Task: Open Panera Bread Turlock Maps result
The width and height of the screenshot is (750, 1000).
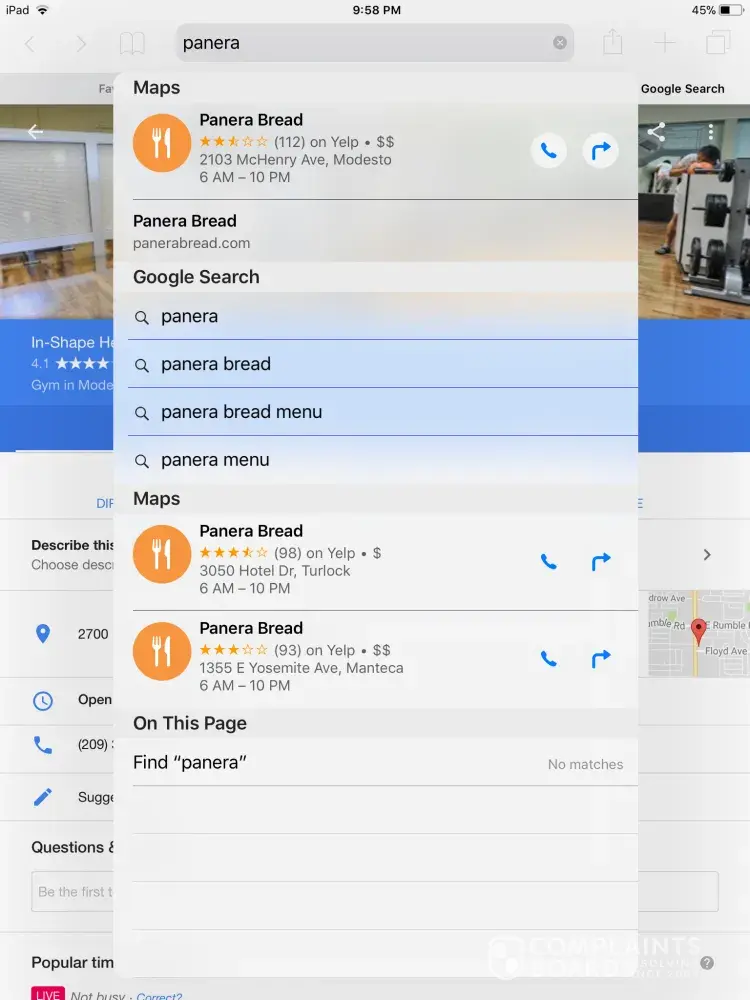Action: [330, 560]
